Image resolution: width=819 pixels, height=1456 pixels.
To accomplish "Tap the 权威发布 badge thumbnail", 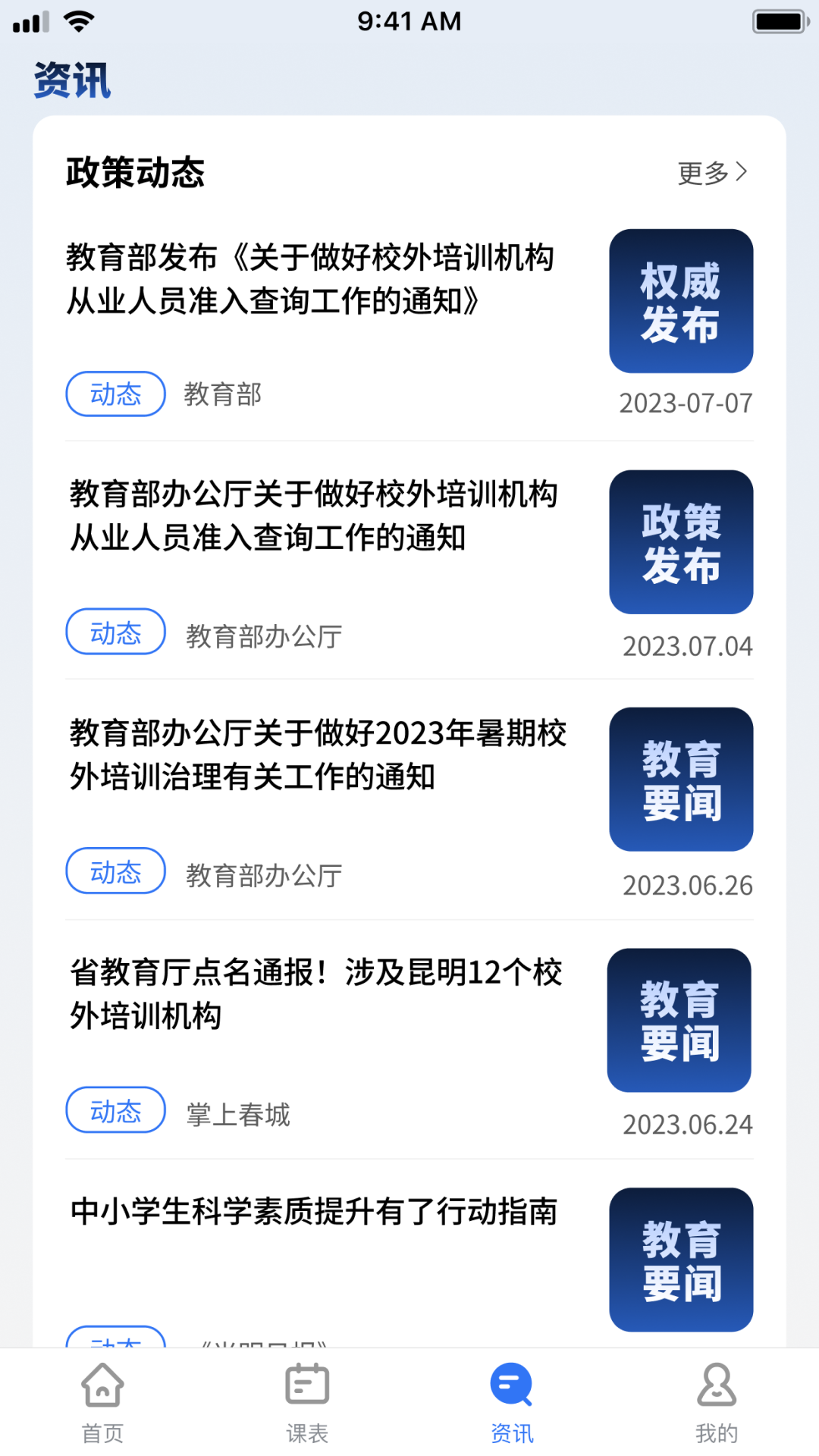I will coord(680,302).
